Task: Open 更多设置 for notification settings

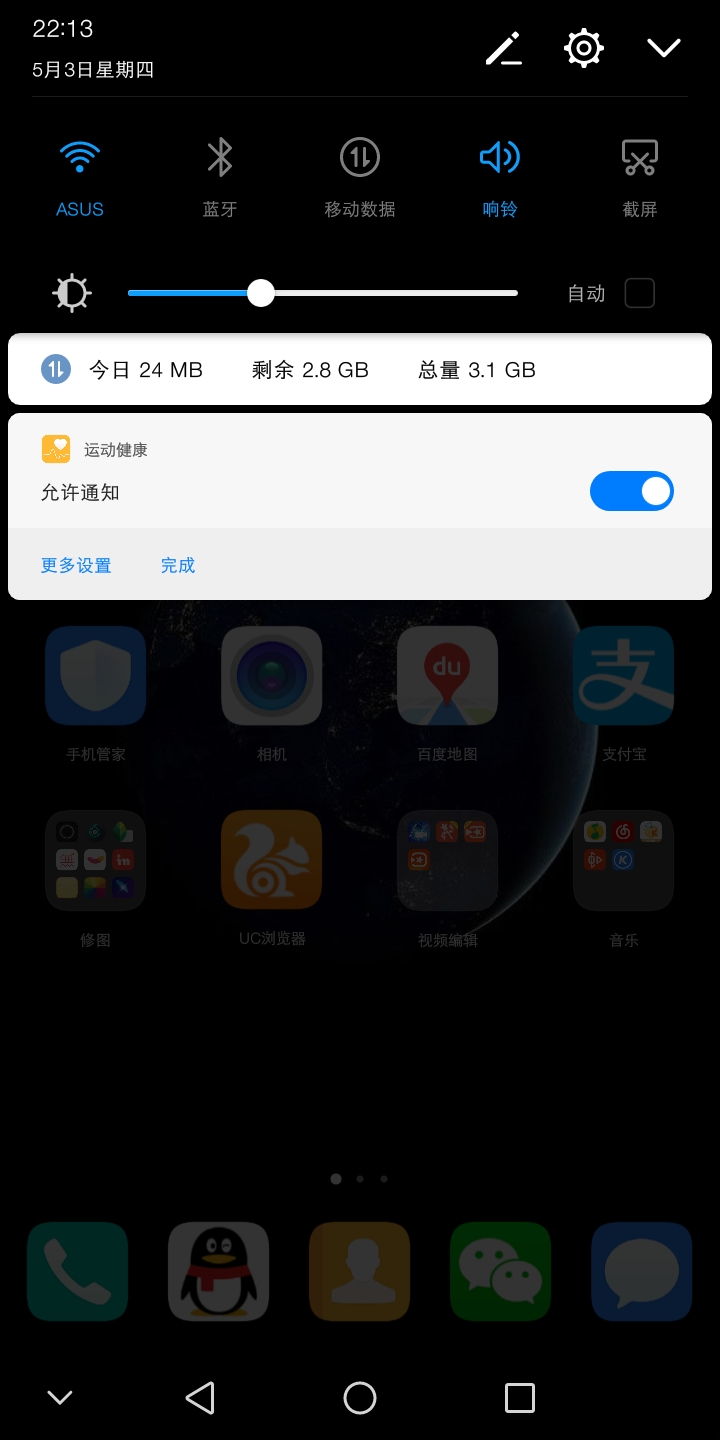Action: 76,564
